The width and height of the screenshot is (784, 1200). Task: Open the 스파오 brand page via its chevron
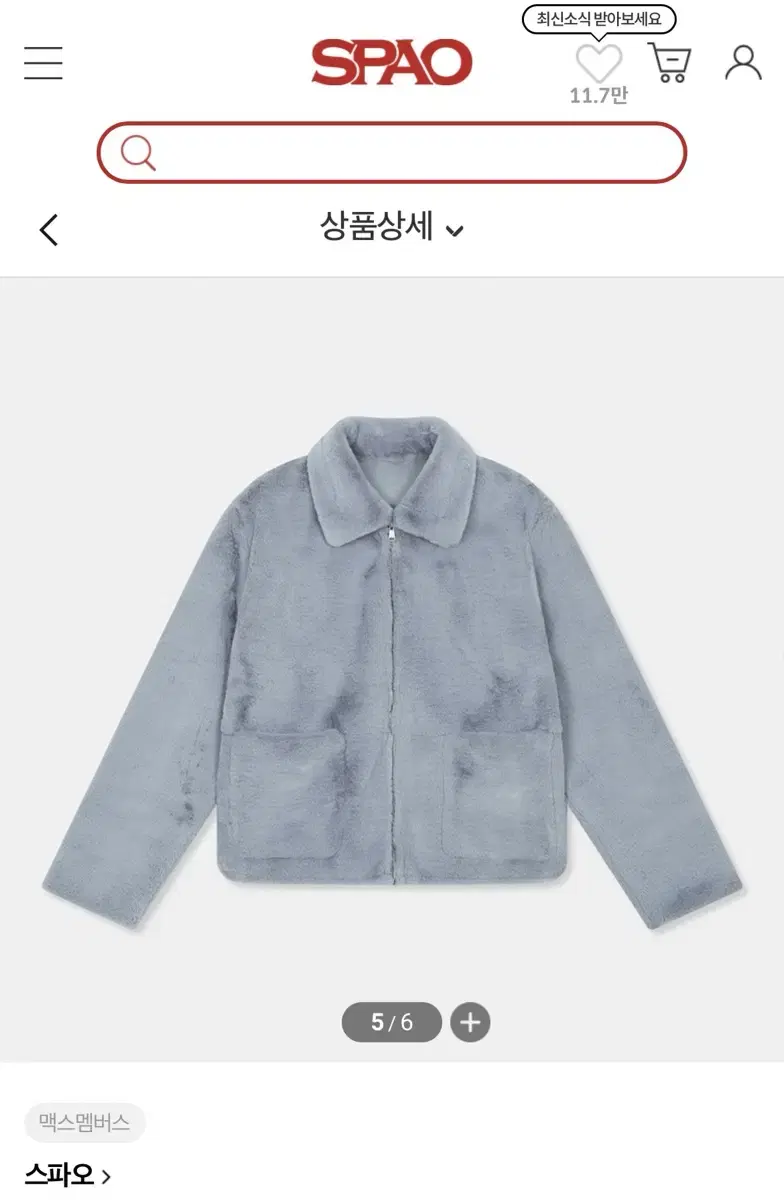(104, 1178)
